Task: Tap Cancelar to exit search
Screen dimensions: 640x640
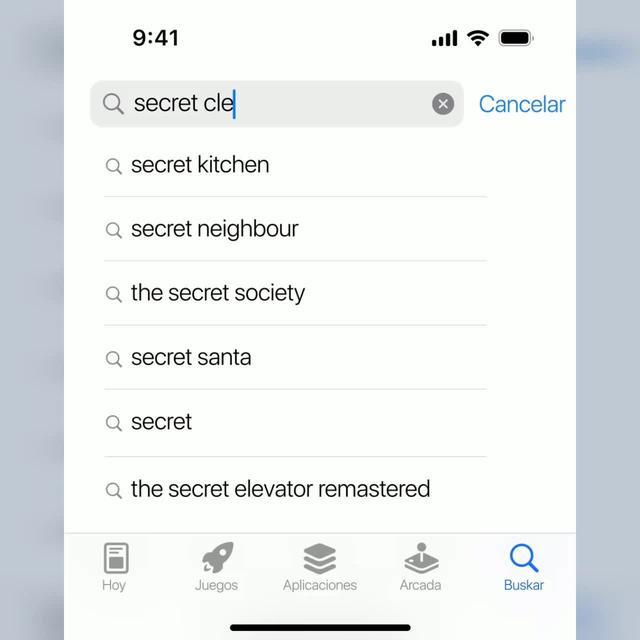Action: (521, 104)
